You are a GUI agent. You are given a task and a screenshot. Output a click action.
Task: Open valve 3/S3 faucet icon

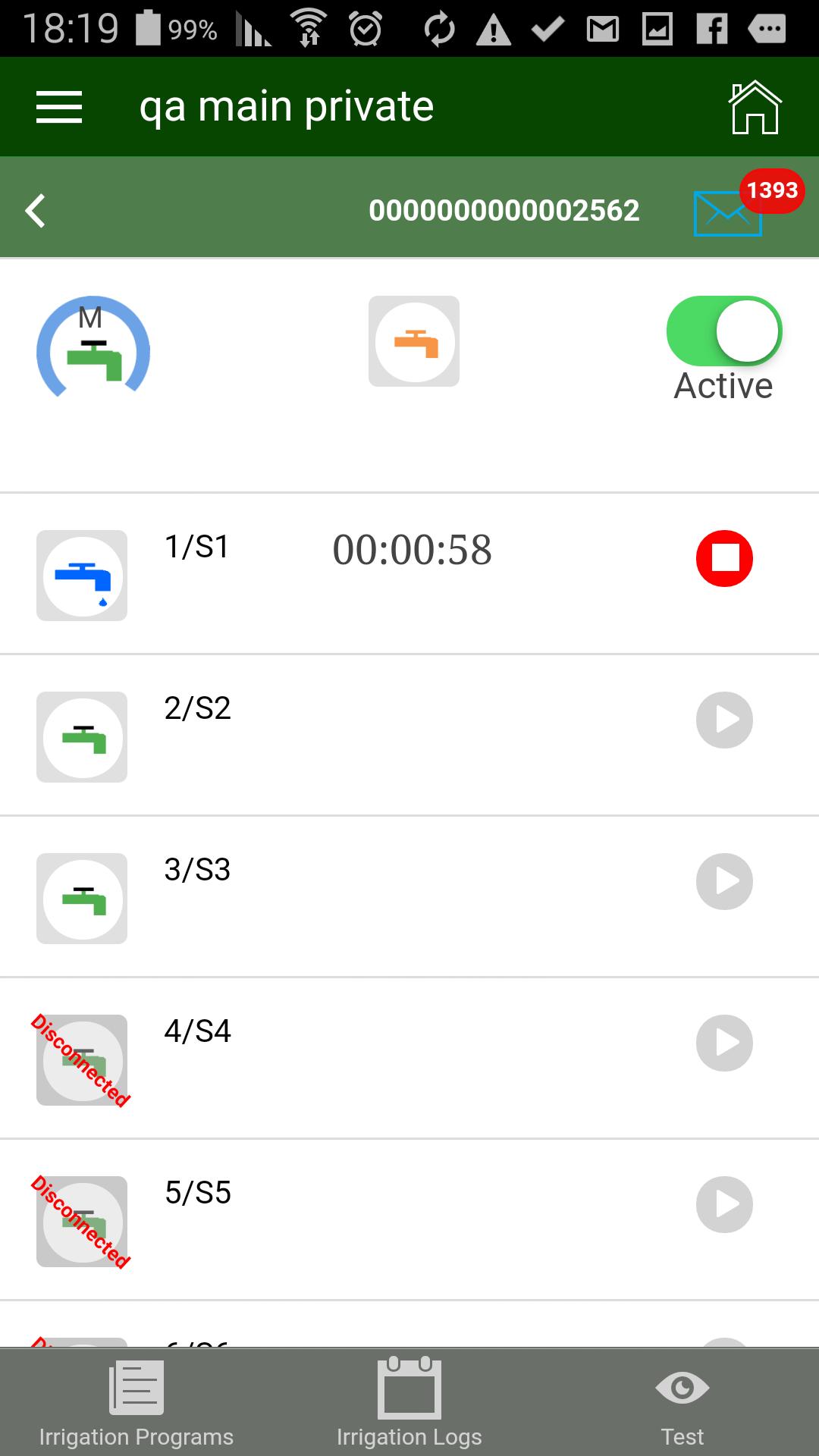tap(82, 899)
